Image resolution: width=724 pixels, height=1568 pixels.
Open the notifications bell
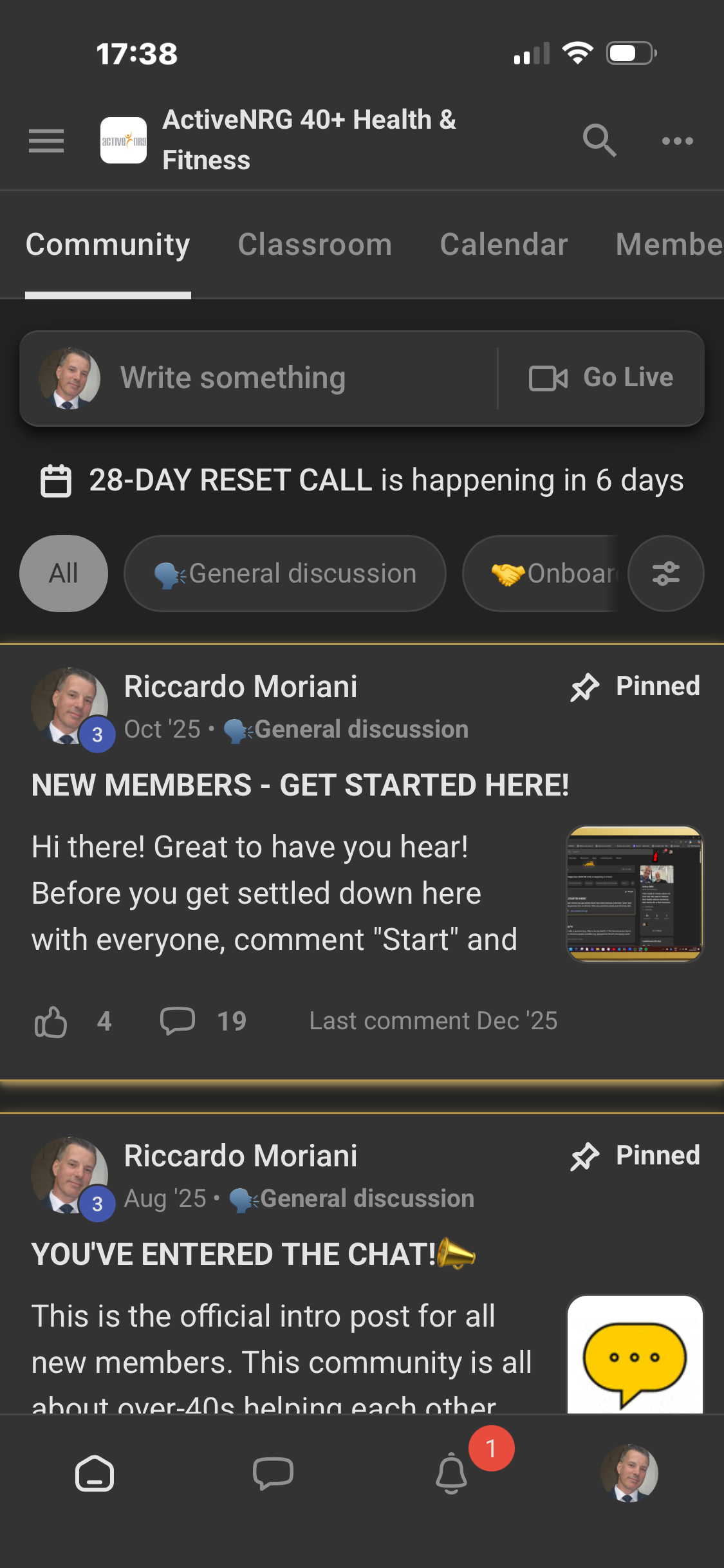click(452, 1473)
